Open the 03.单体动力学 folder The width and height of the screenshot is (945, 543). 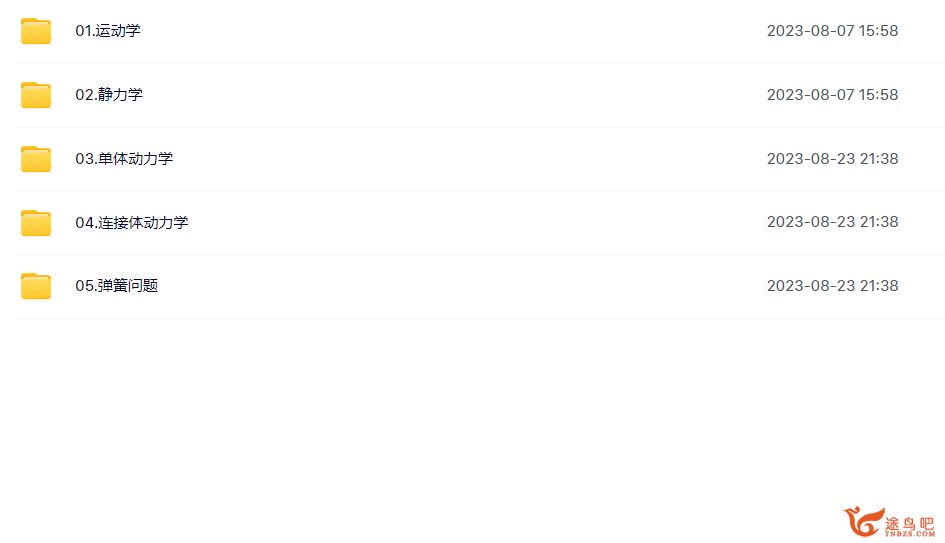click(x=124, y=158)
